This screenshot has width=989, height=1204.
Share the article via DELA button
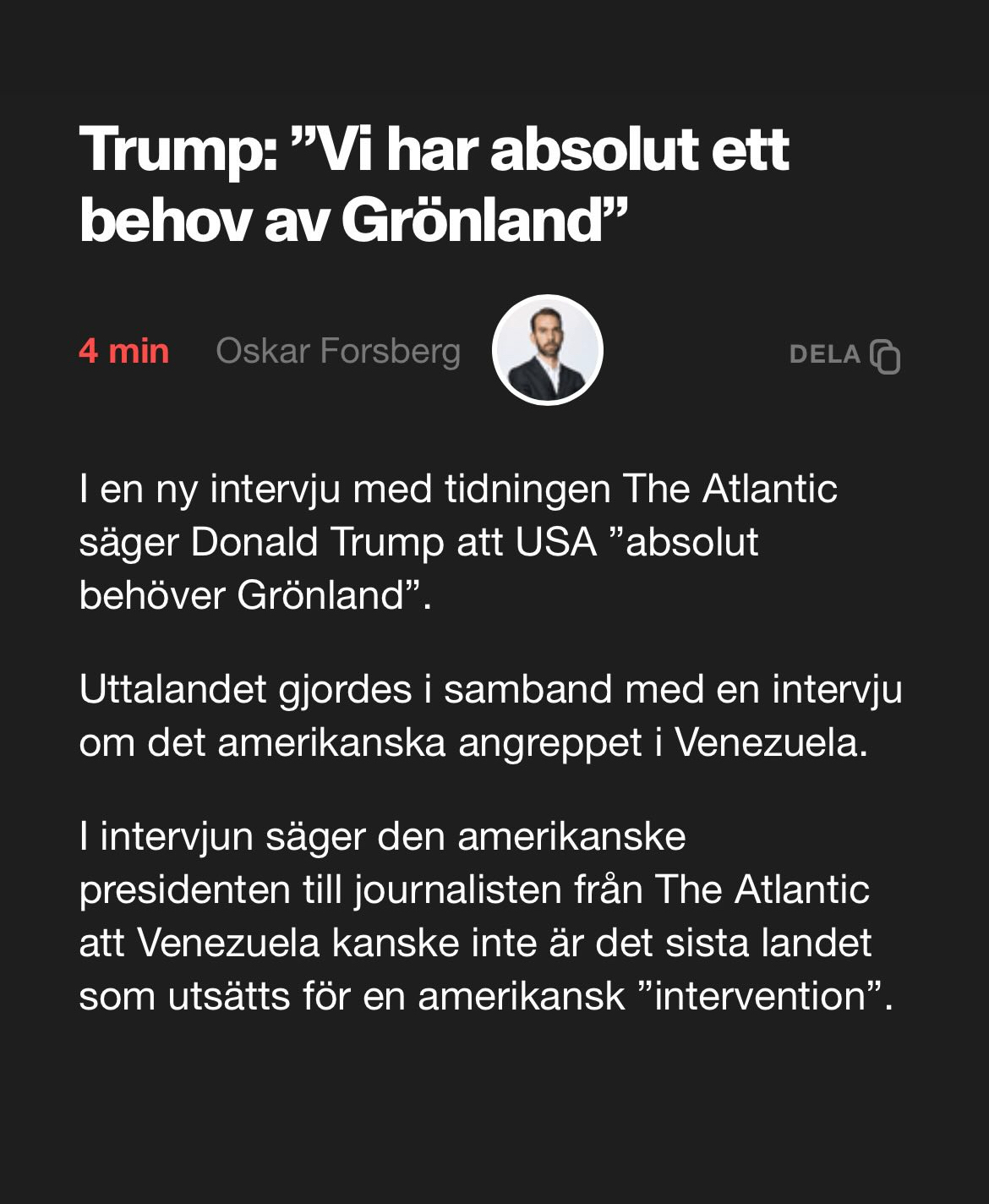pos(844,355)
